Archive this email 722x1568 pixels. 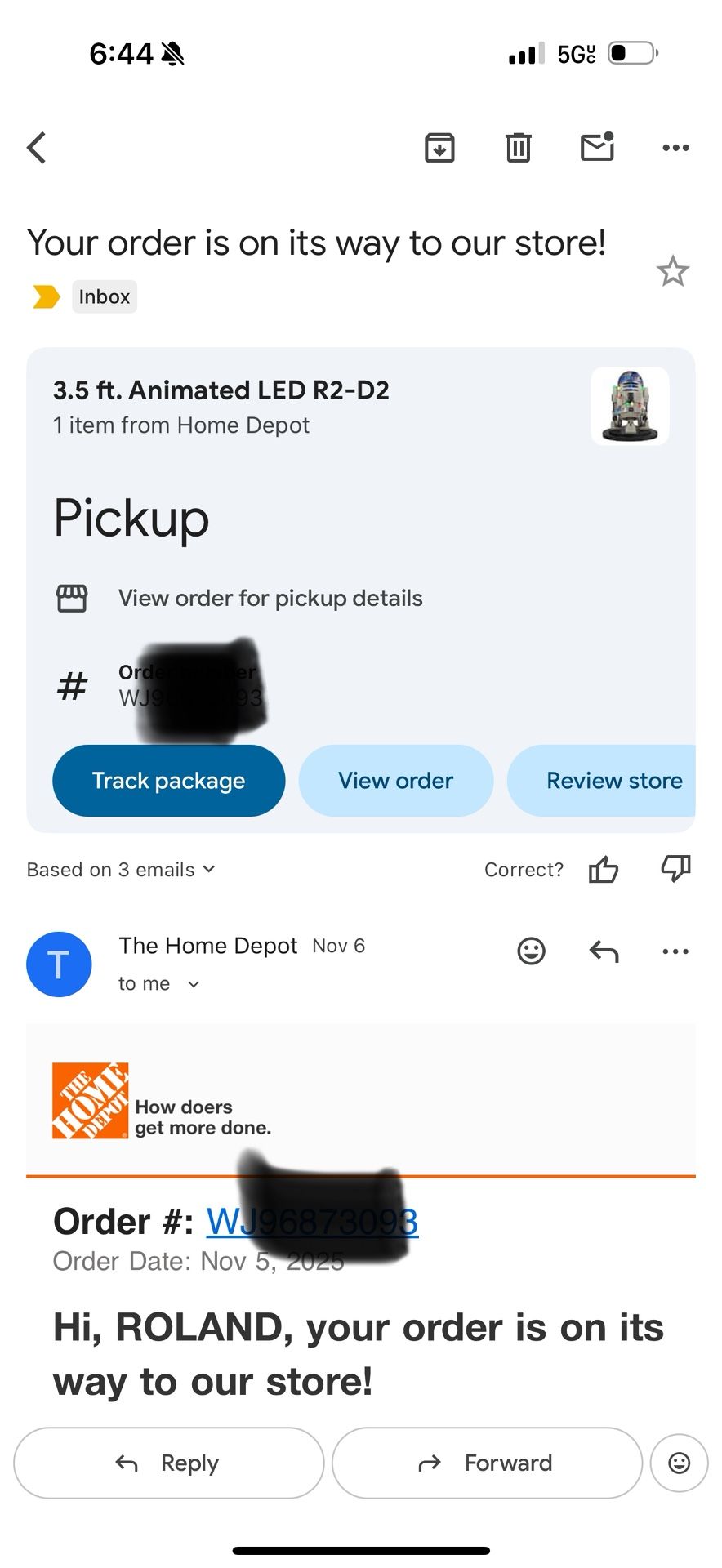[439, 148]
